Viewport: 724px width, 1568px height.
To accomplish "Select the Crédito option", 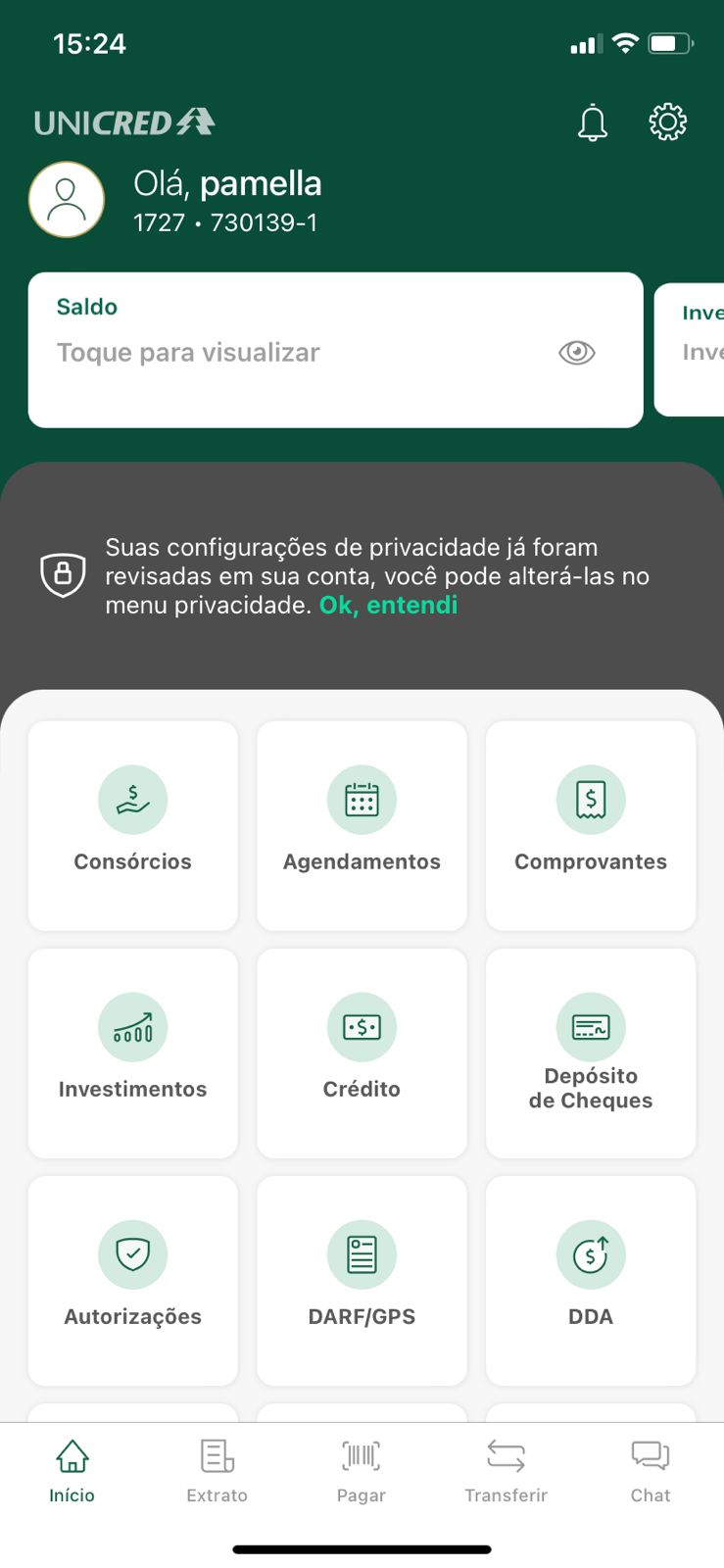I will click(x=362, y=1053).
